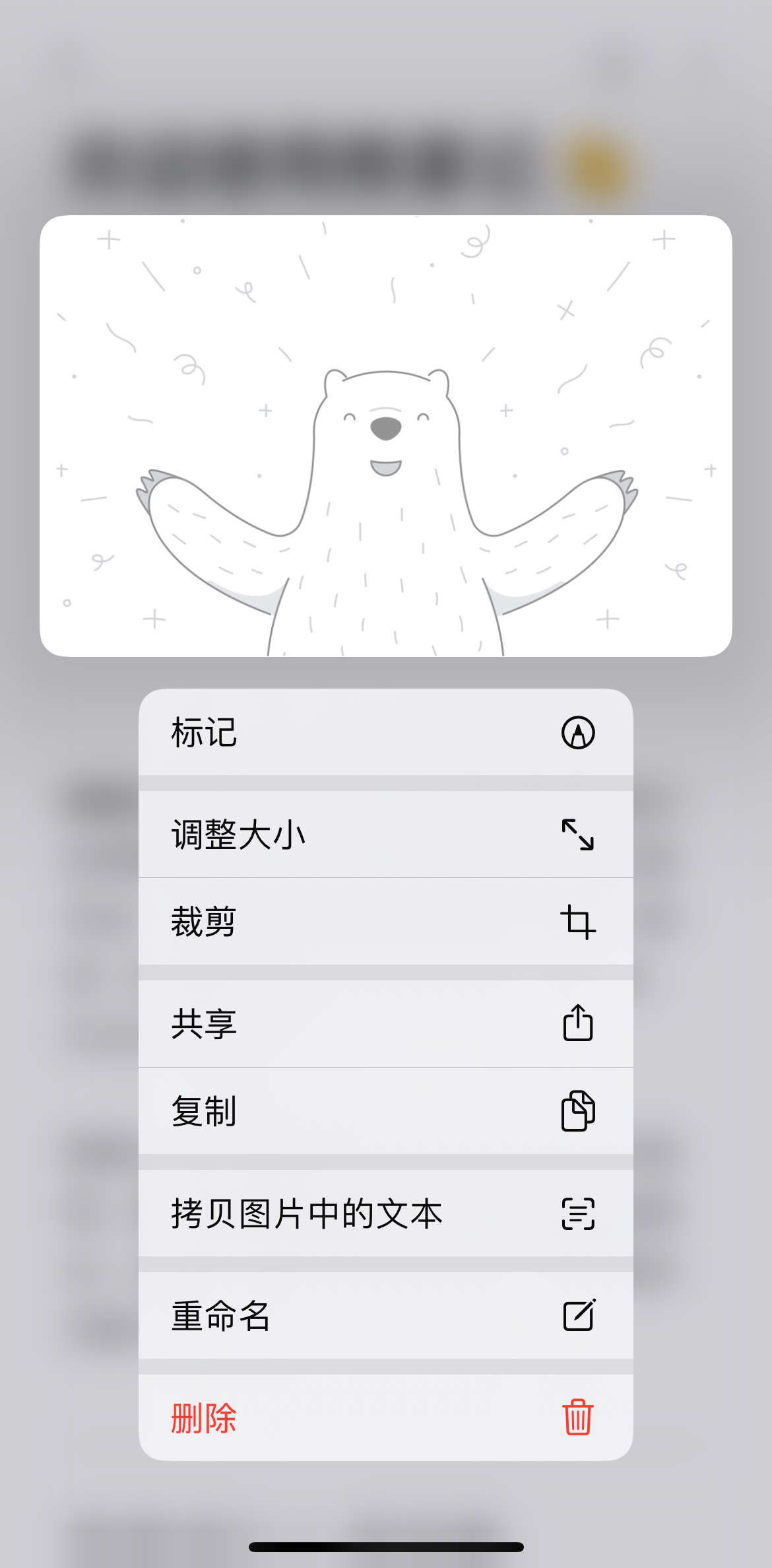
Task: Select 复制 to copy the image
Action: coord(385,1111)
